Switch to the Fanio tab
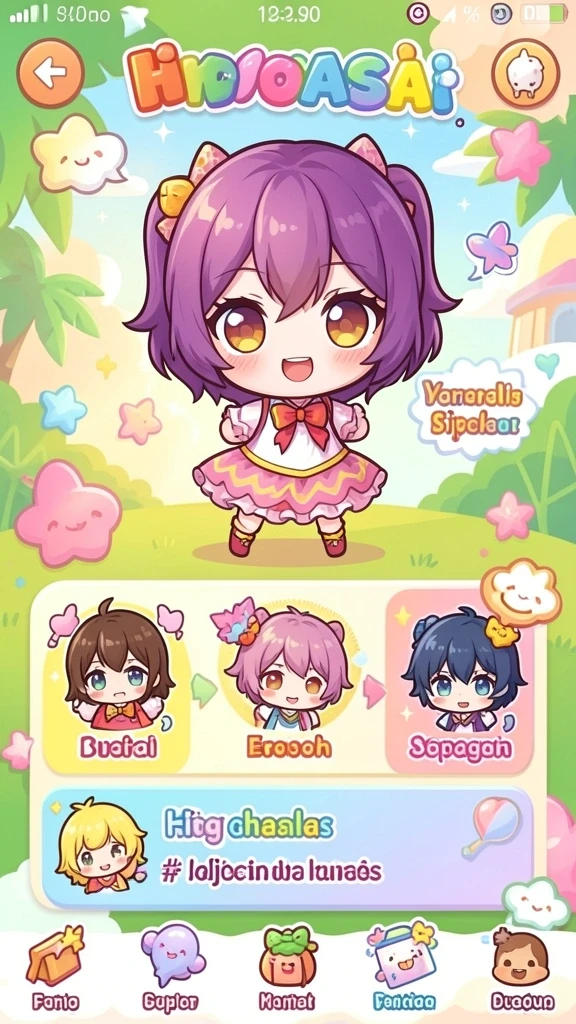The width and height of the screenshot is (576, 1024). [56, 969]
